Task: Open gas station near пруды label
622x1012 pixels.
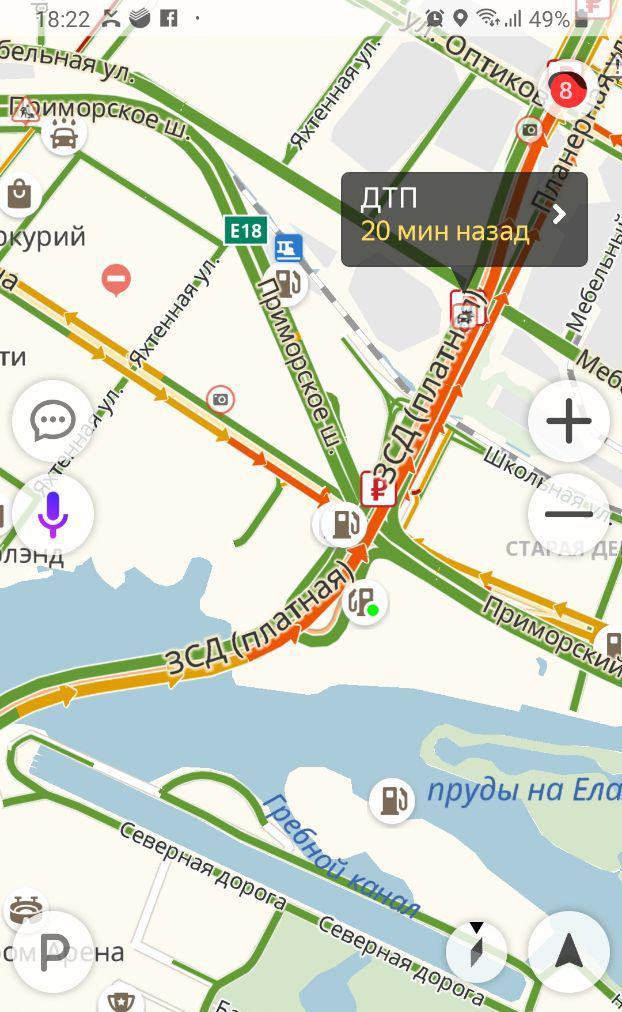Action: point(392,800)
